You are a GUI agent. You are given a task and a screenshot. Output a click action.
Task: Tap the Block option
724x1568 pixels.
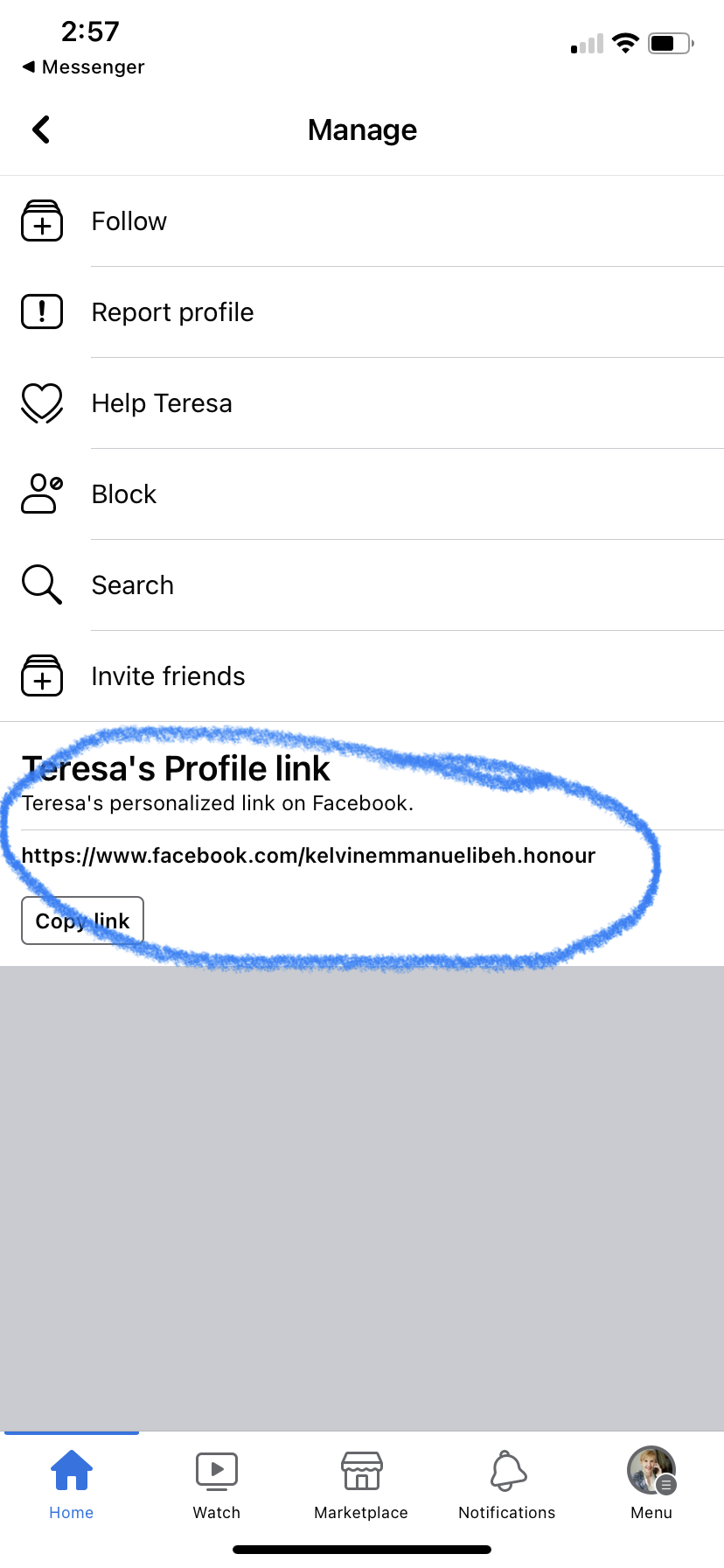point(362,494)
